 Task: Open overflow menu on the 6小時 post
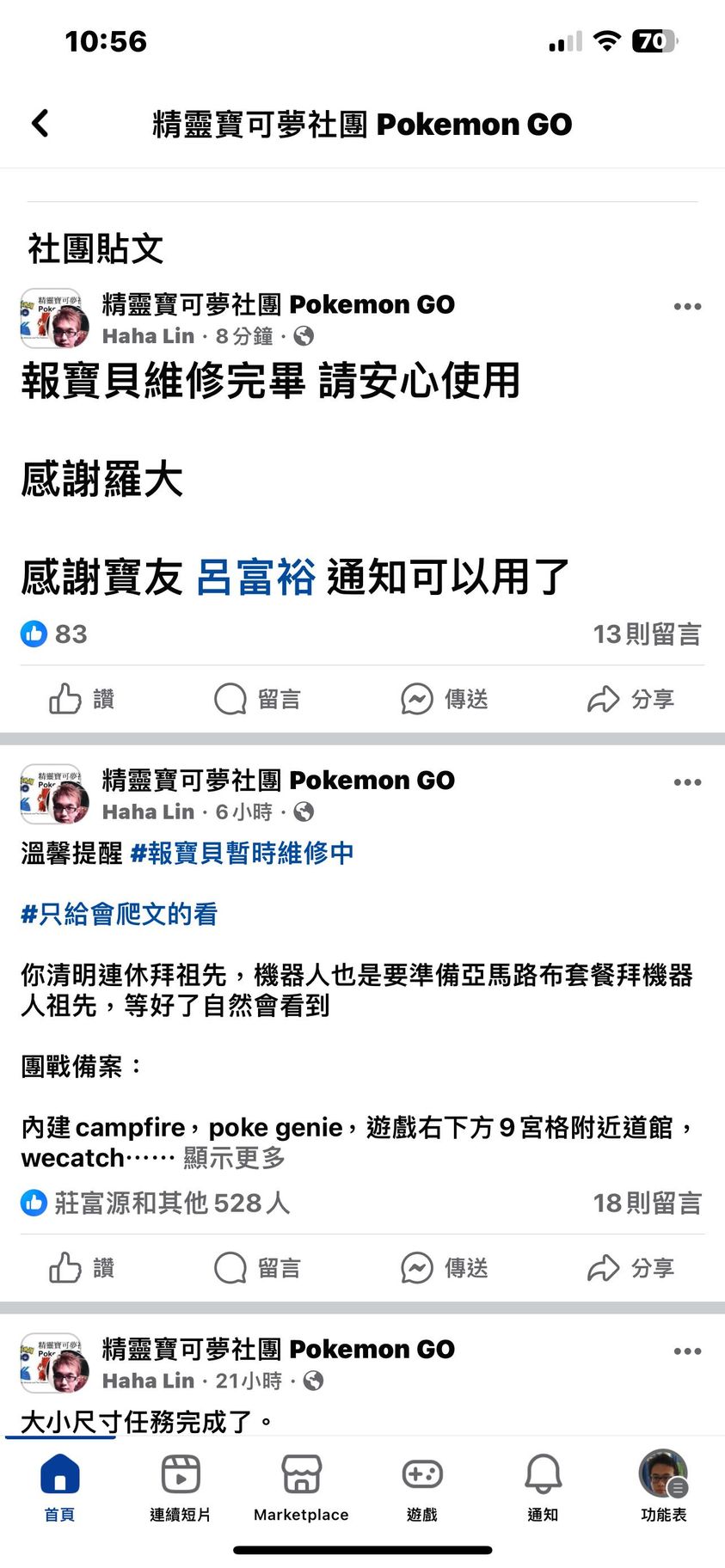(x=687, y=782)
